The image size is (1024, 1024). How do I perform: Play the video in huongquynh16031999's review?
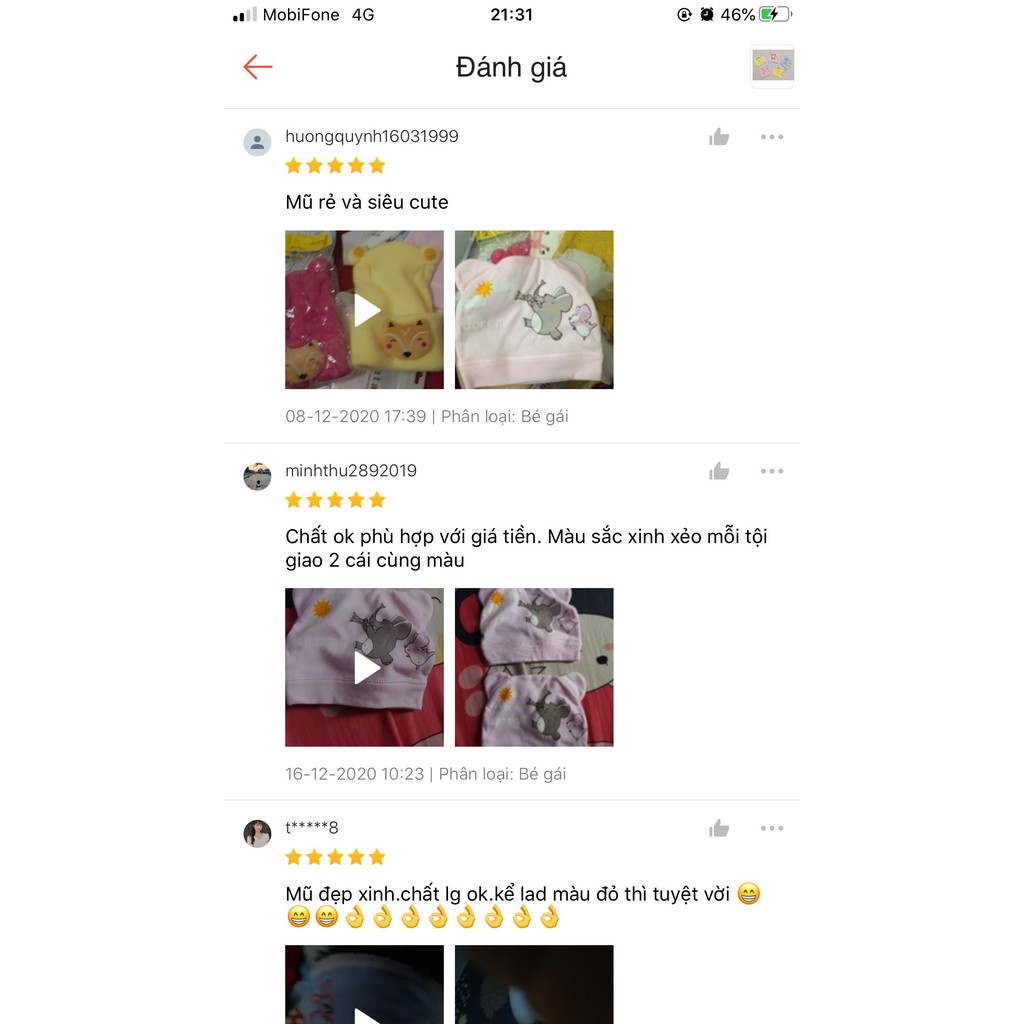pos(365,310)
